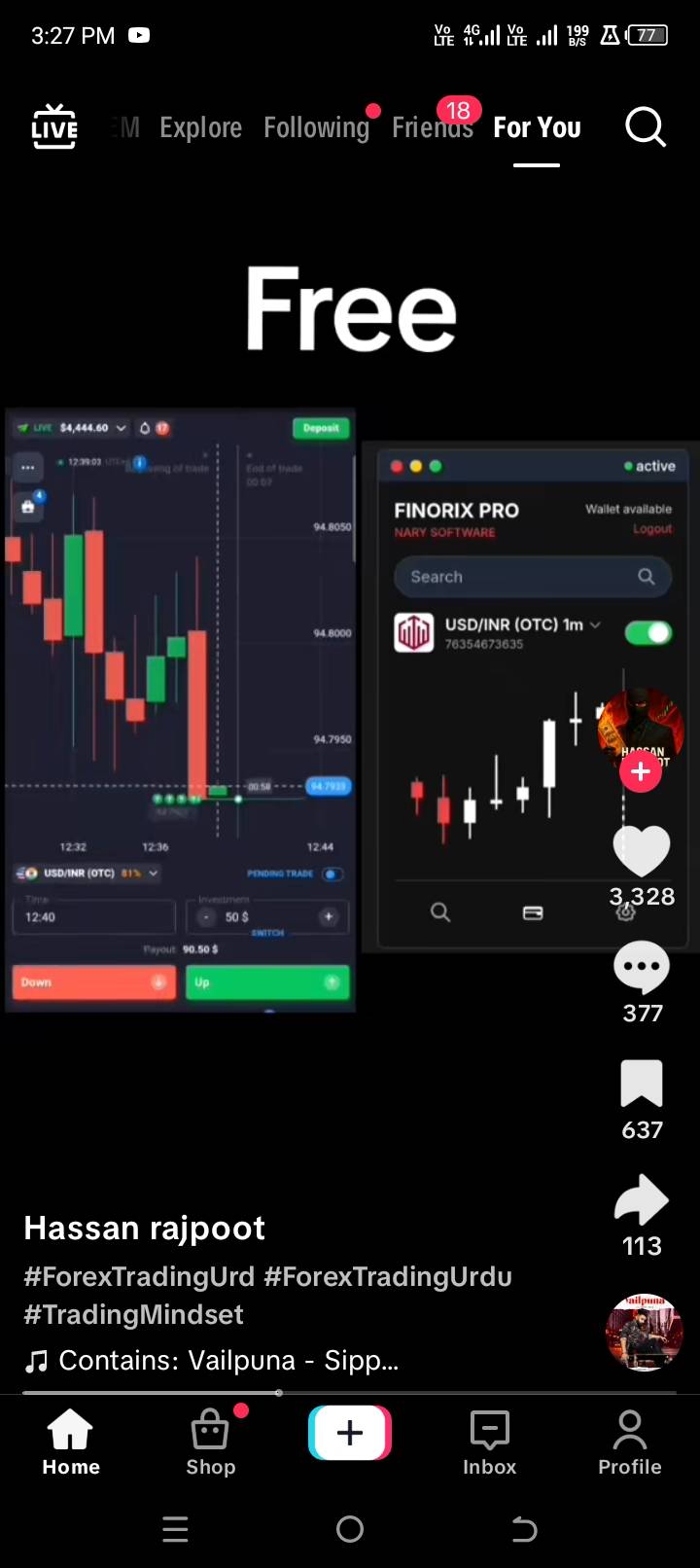Screen dimensions: 700x1568
Task: Open the Inbox tab
Action: (489, 1443)
